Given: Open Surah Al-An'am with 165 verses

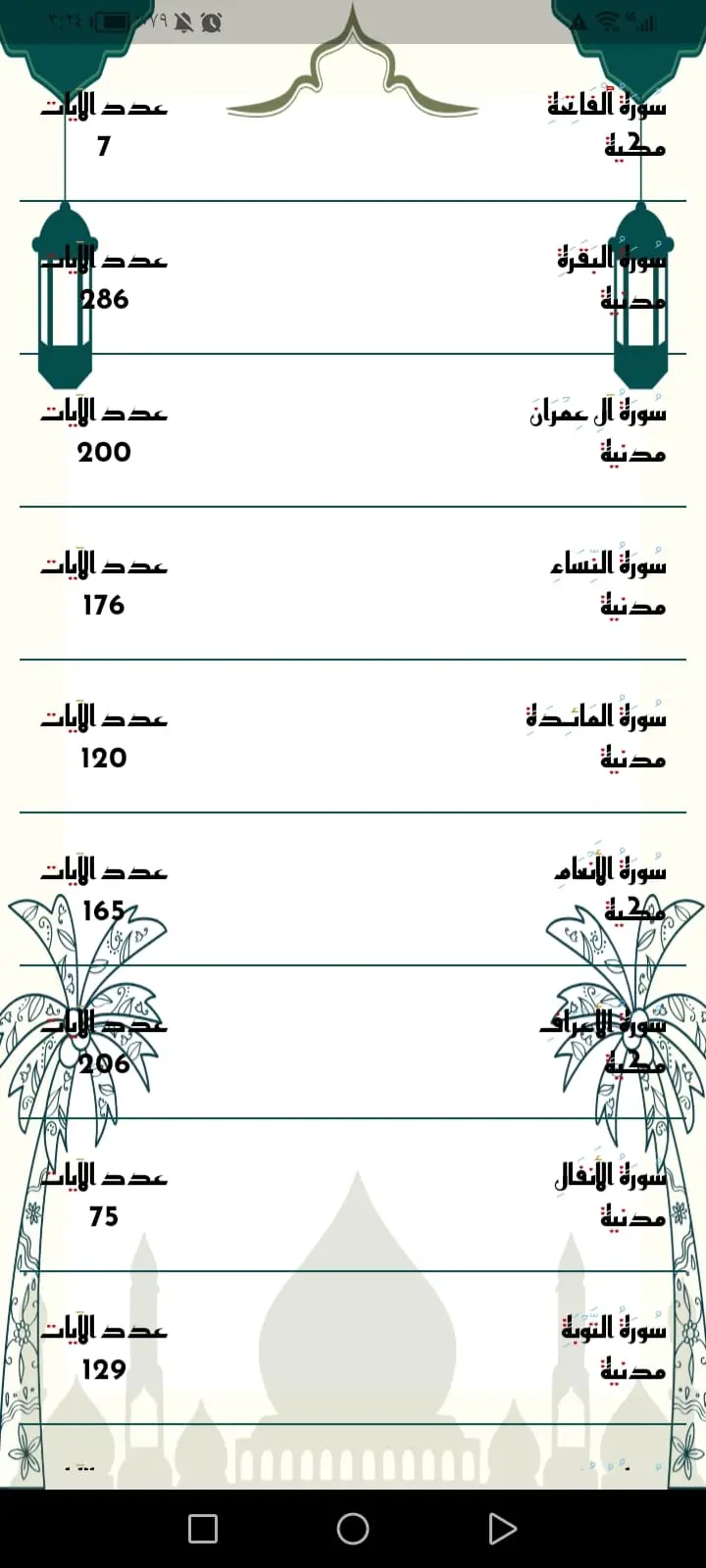Looking at the screenshot, I should (353, 890).
